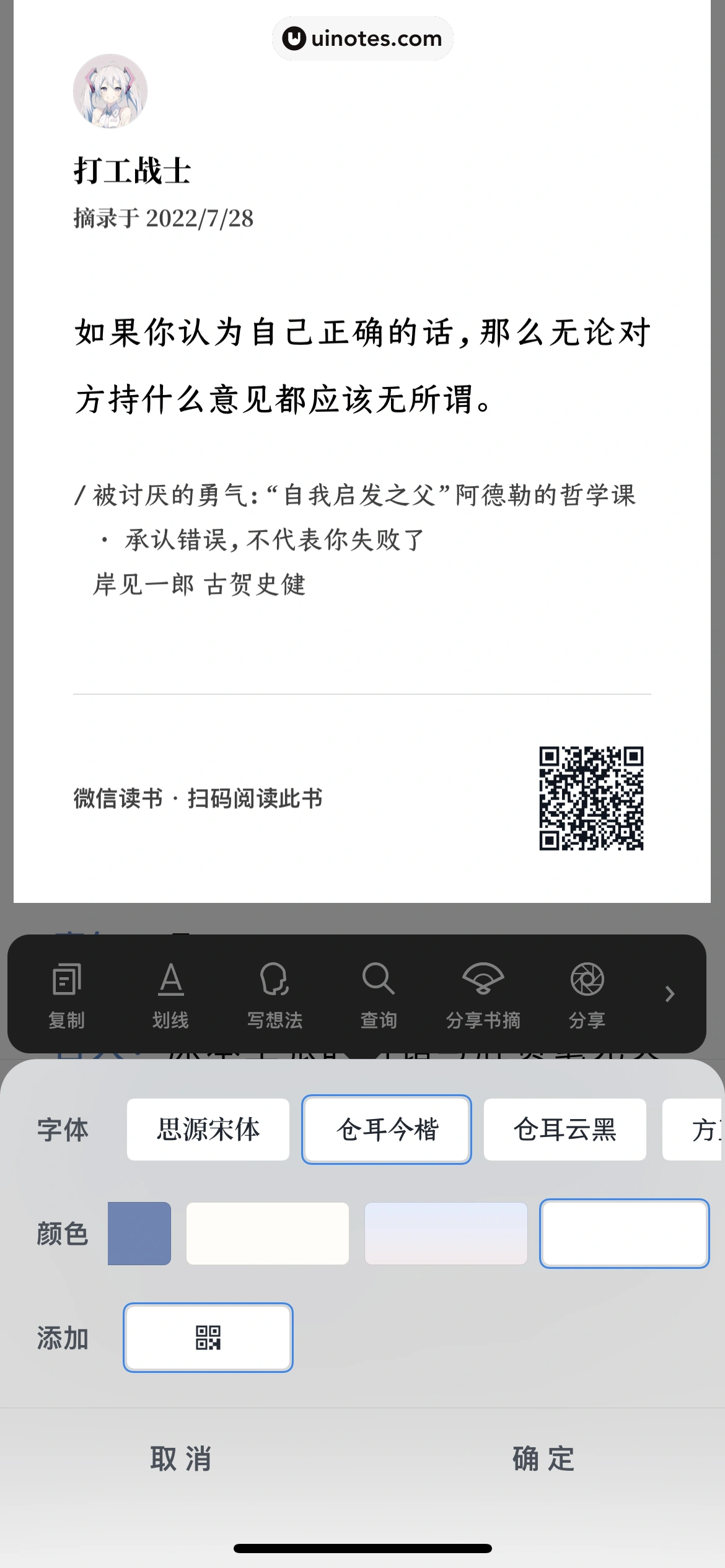Tap the QR code add button

pyautogui.click(x=208, y=1338)
